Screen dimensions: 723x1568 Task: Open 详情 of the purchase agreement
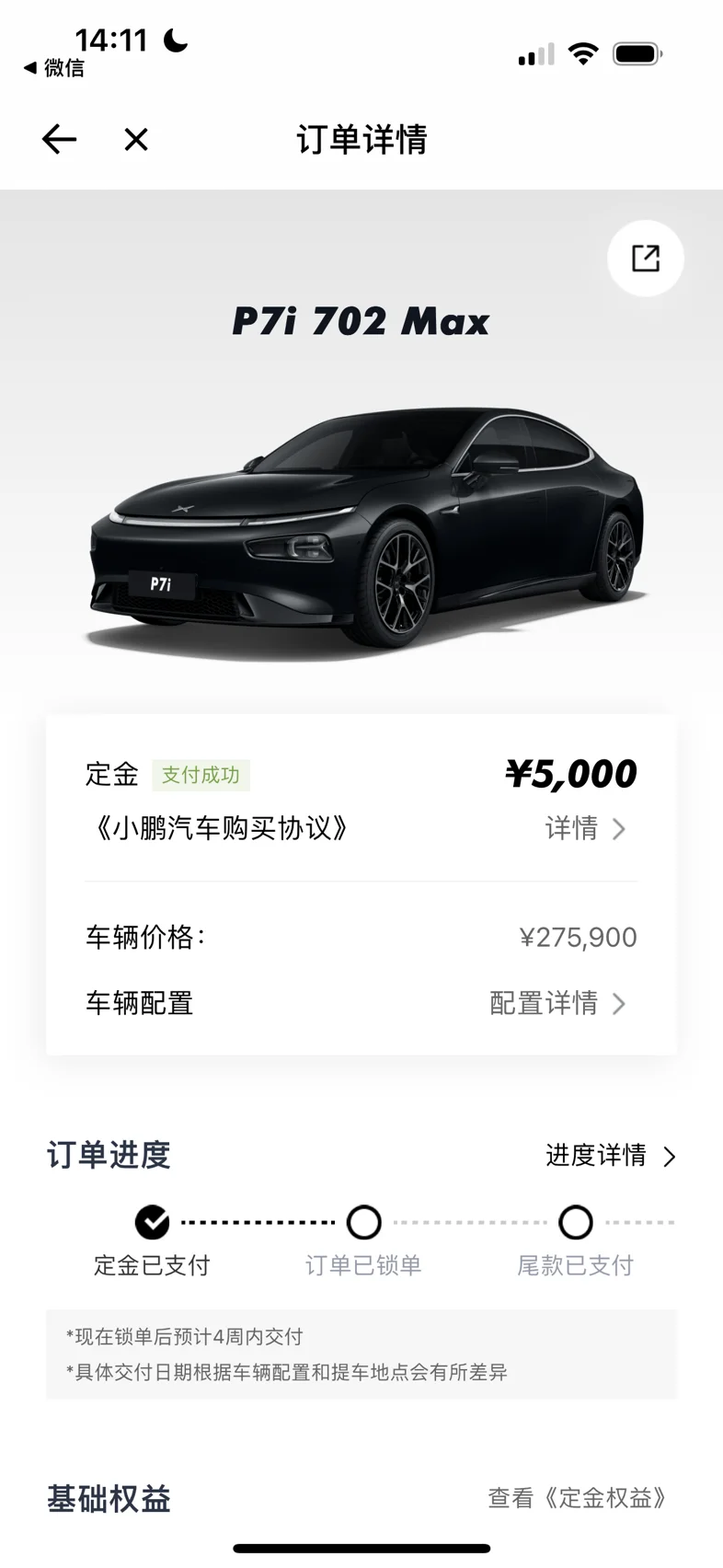[586, 828]
